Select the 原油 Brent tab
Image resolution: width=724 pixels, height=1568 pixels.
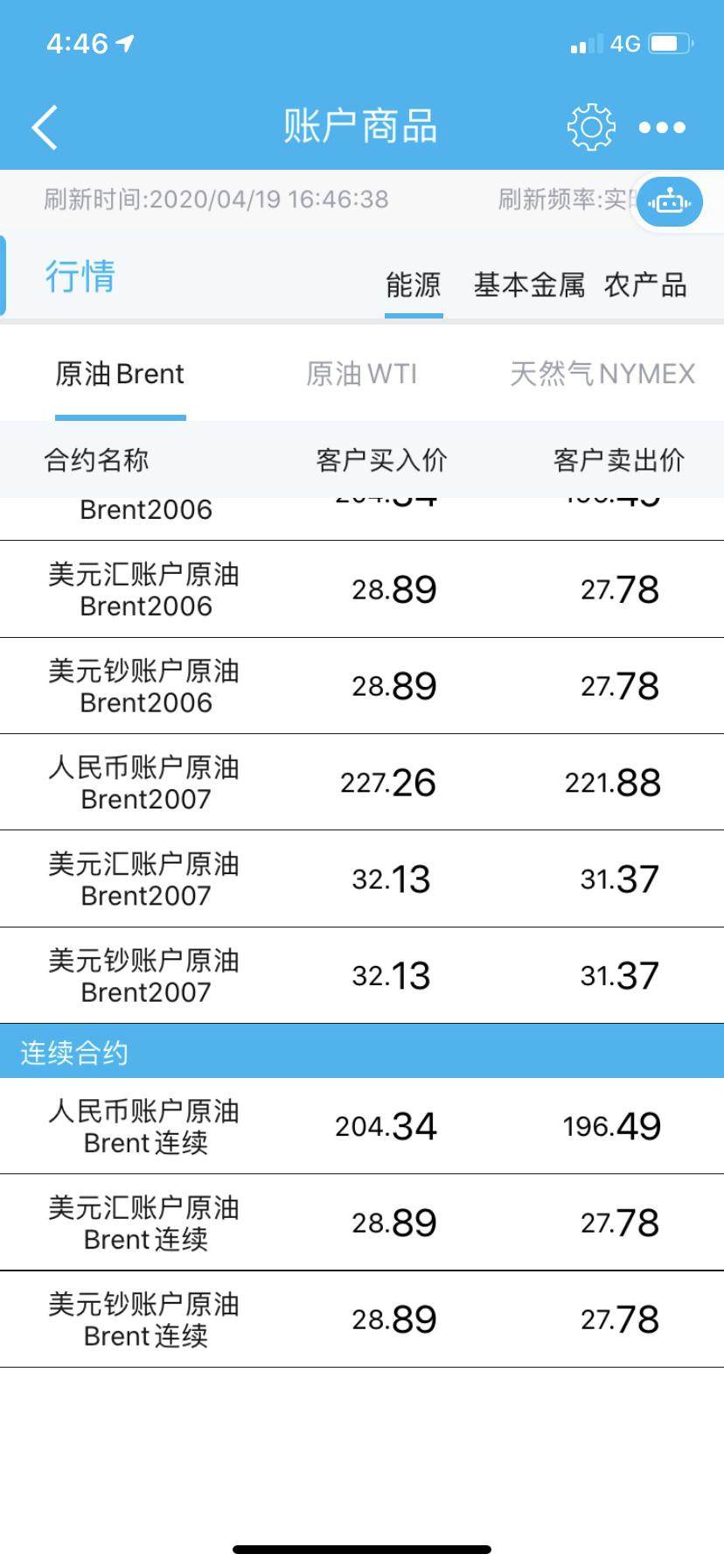[120, 374]
